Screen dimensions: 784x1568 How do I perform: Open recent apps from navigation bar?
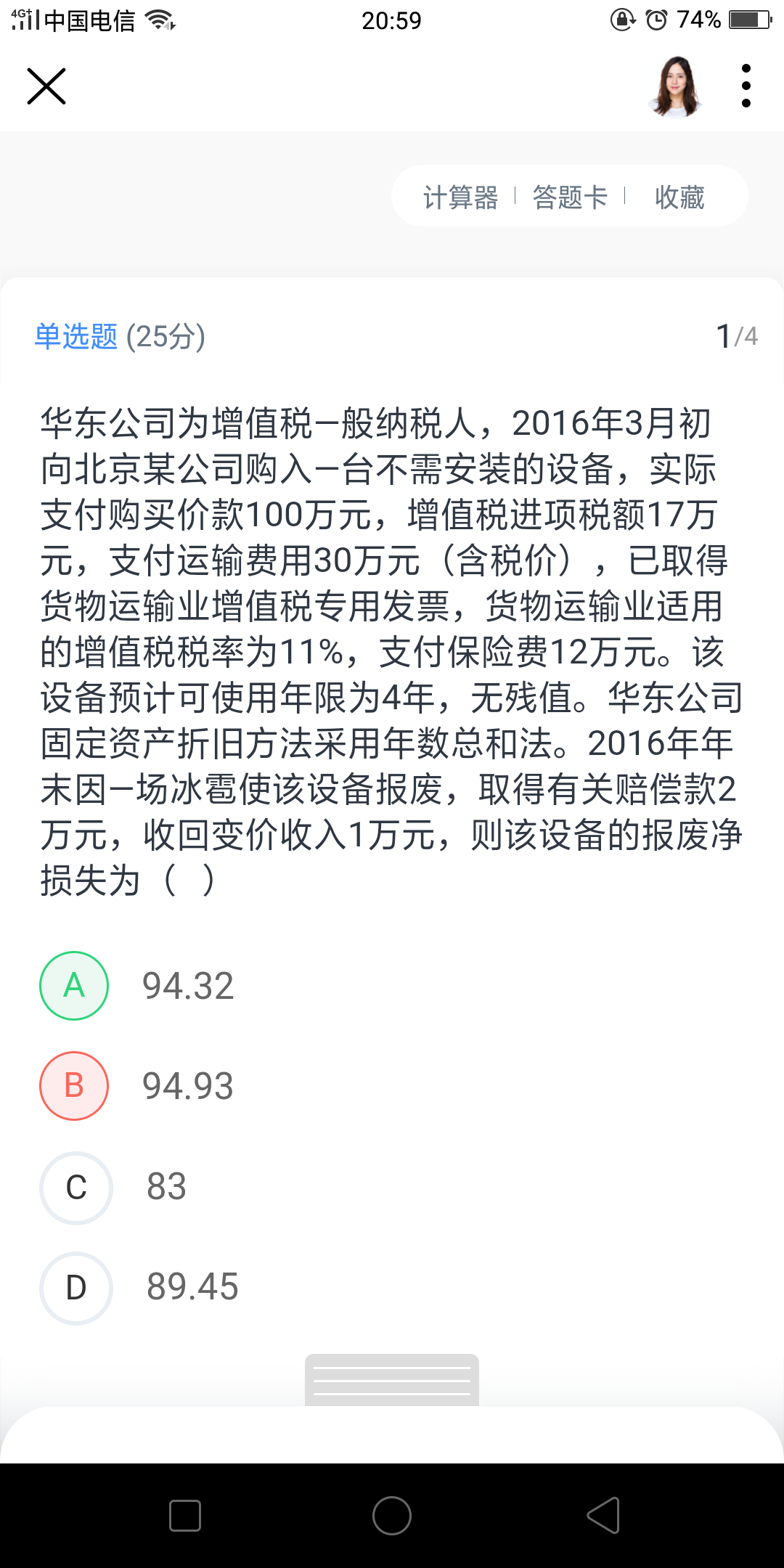coord(184,1516)
